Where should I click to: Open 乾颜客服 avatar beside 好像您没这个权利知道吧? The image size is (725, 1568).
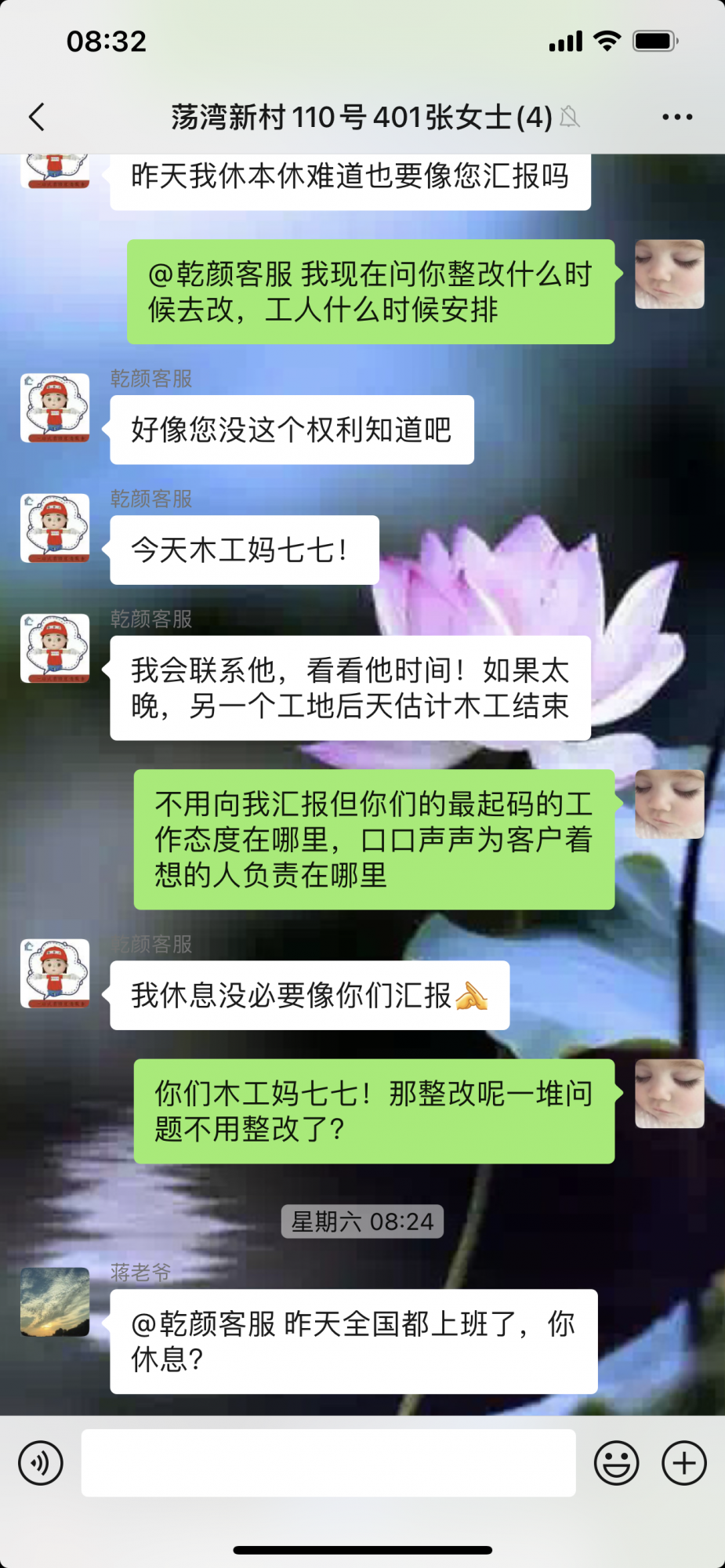click(x=55, y=408)
